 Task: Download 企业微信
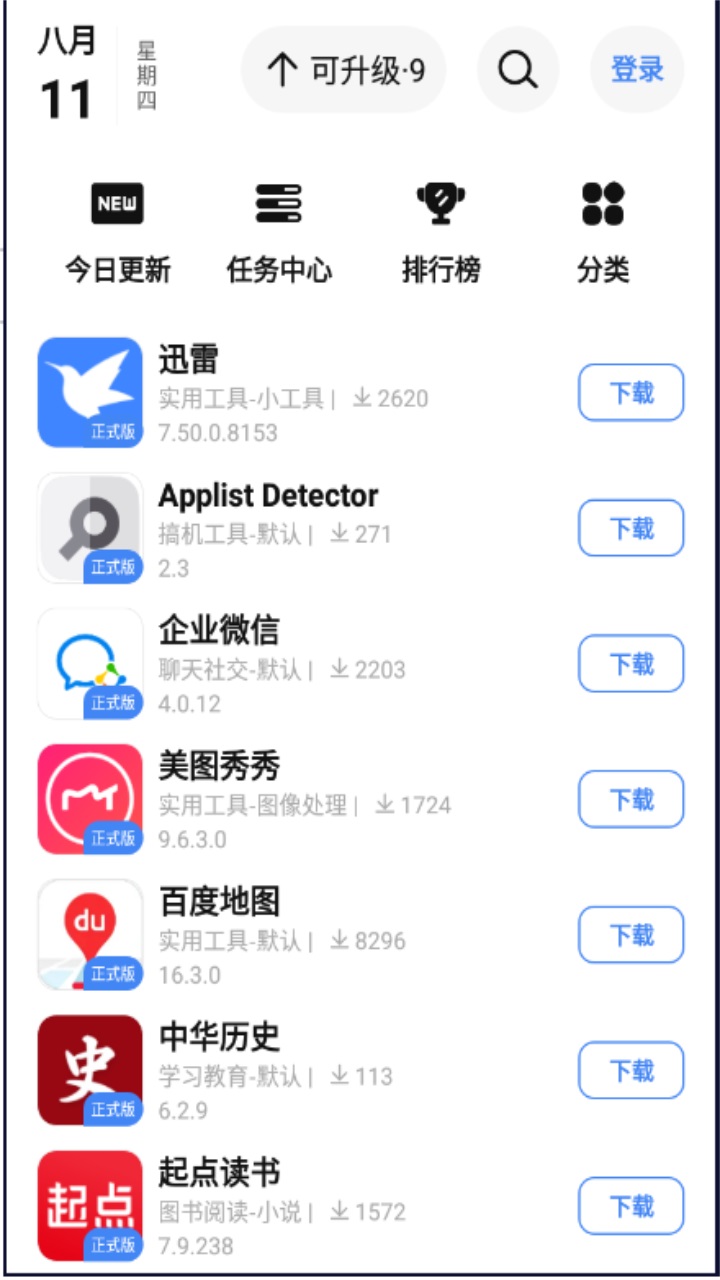click(x=631, y=664)
